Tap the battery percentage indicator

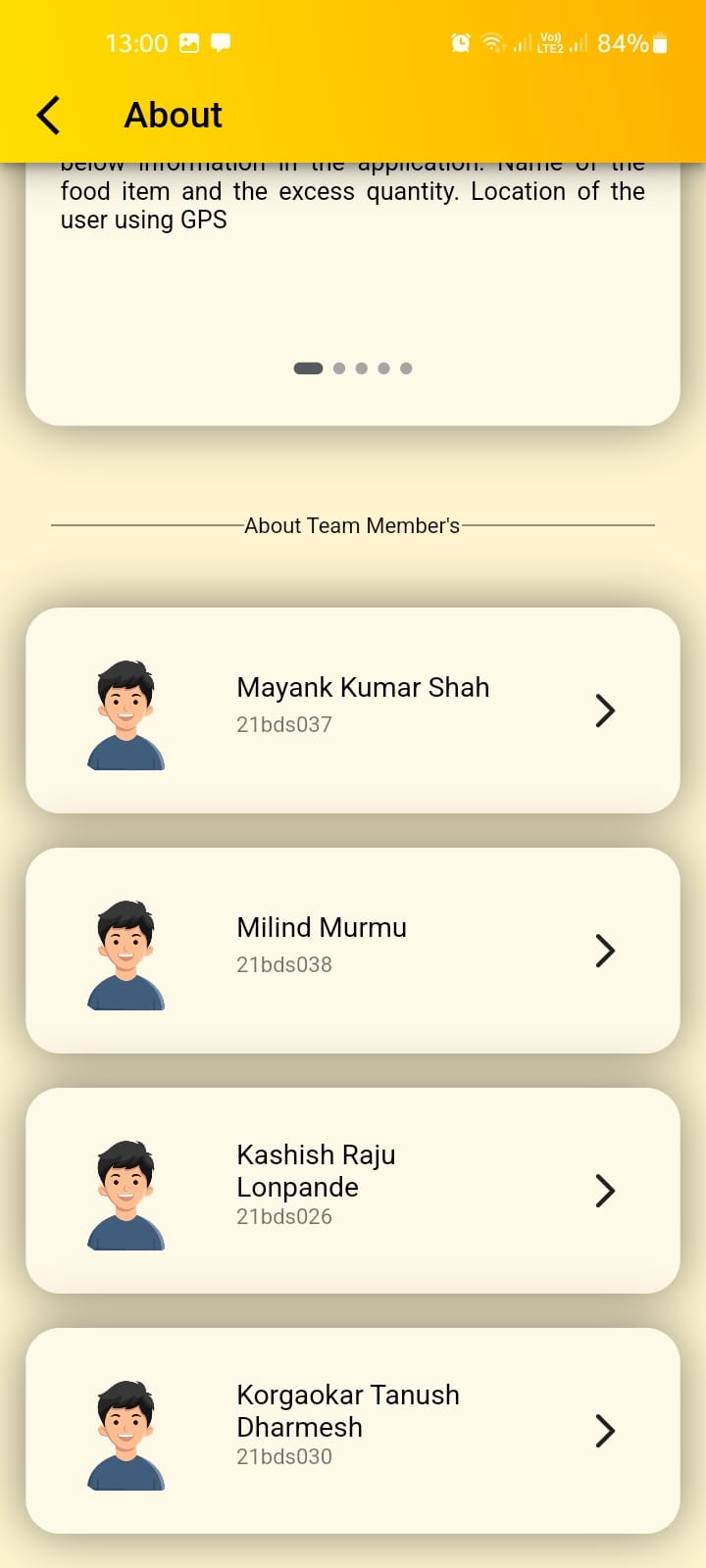pyautogui.click(x=621, y=43)
